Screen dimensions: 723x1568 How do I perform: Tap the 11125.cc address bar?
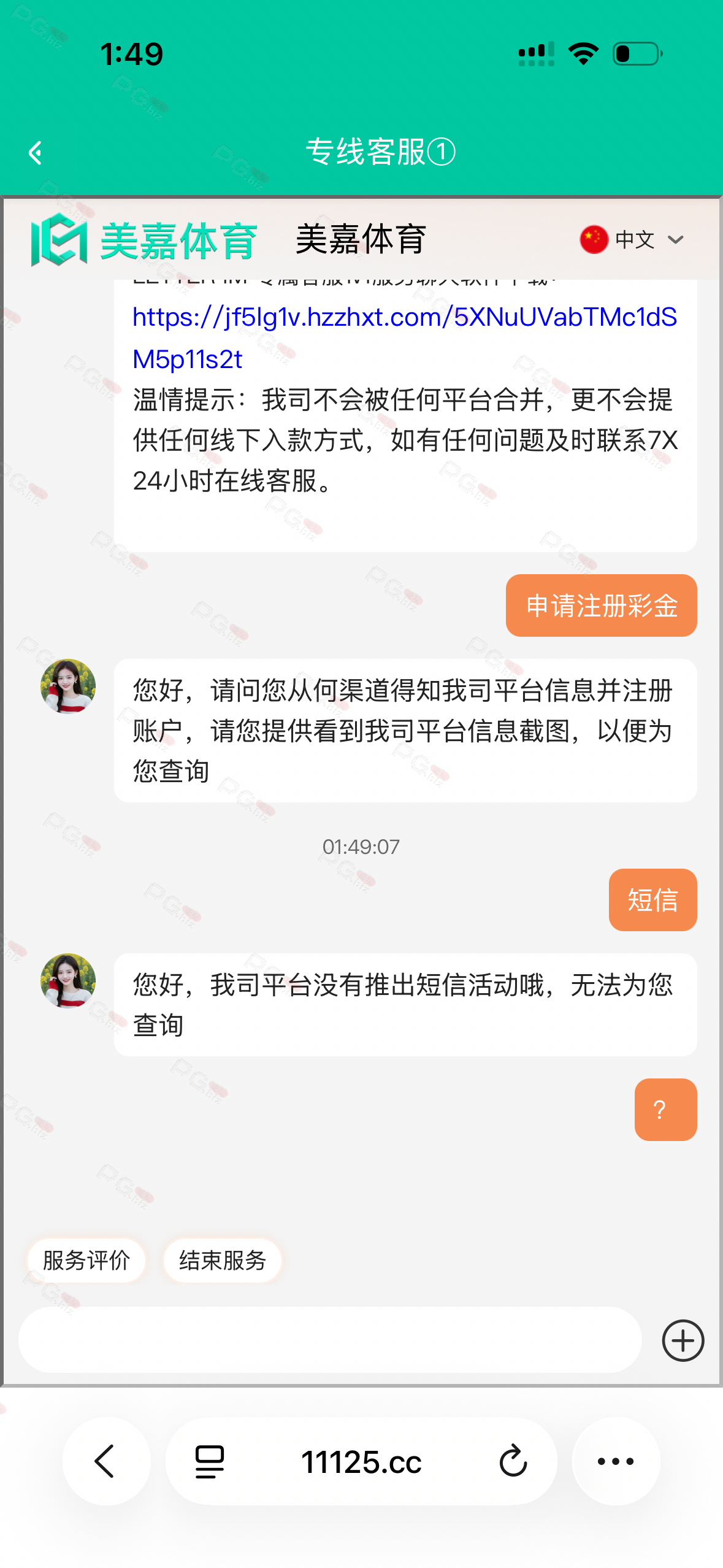tap(361, 1462)
